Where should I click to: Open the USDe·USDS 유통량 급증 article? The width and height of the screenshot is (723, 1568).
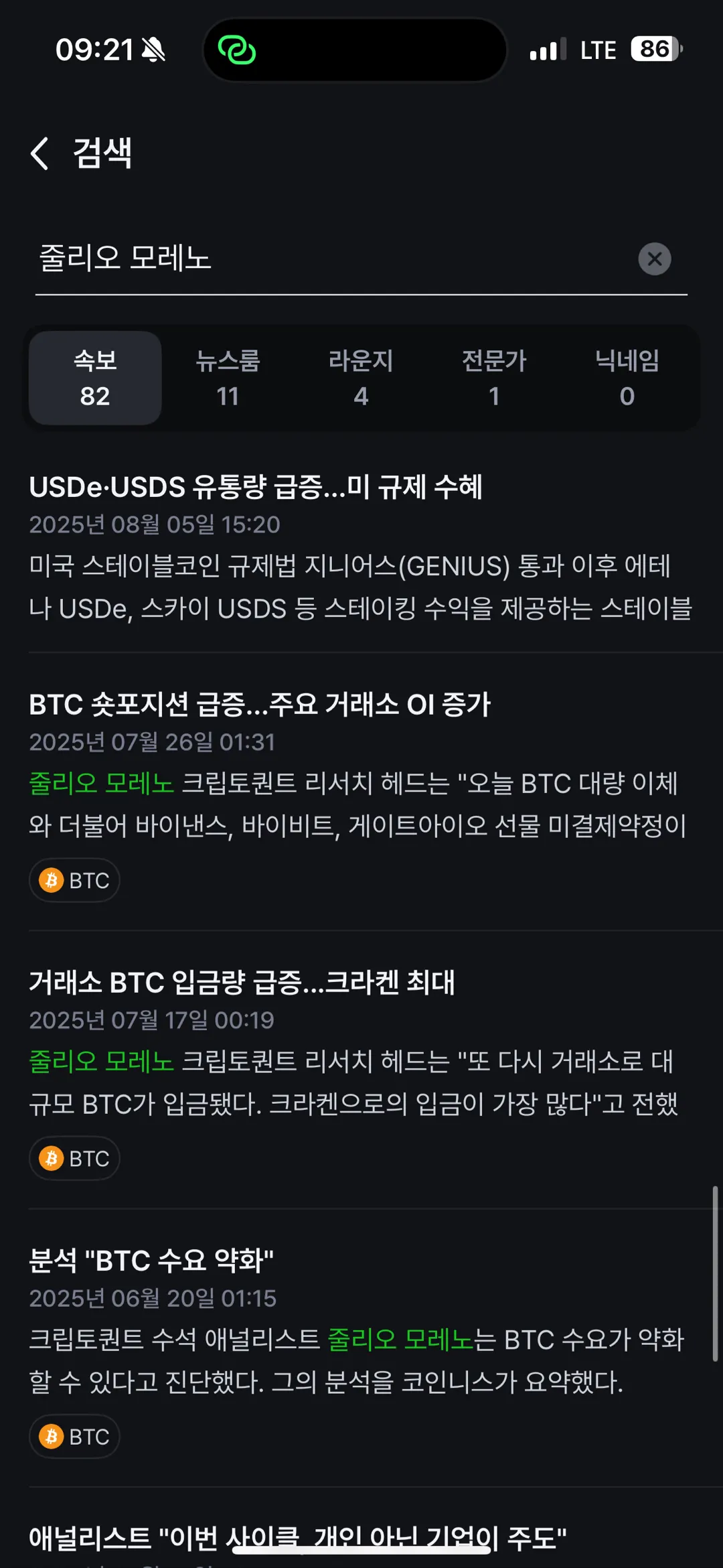256,487
